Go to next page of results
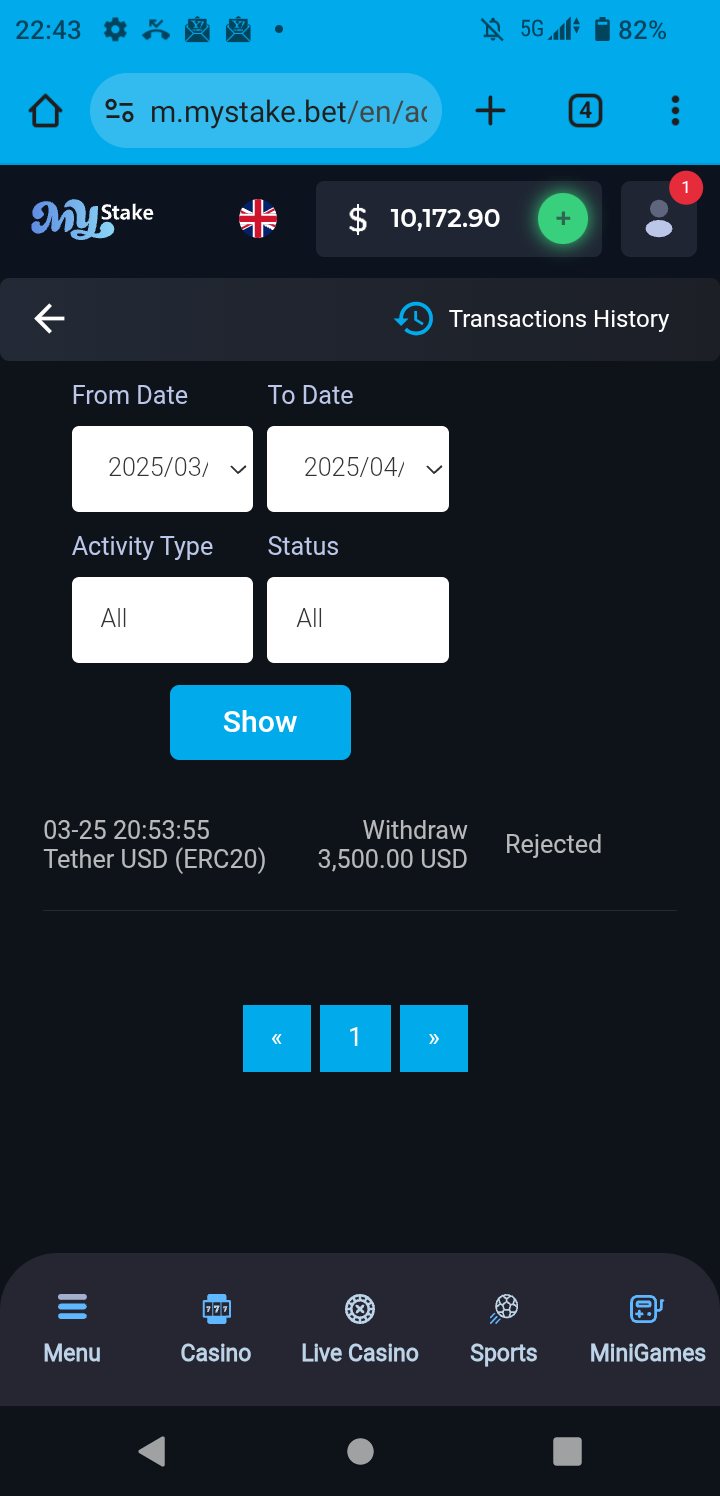 coord(434,1038)
